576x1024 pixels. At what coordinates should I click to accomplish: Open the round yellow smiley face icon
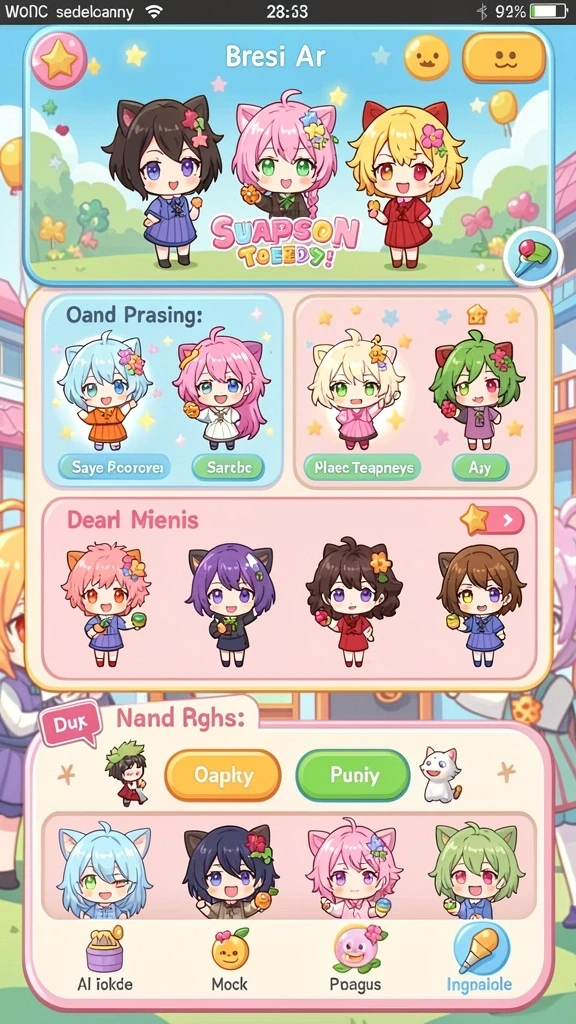427,57
